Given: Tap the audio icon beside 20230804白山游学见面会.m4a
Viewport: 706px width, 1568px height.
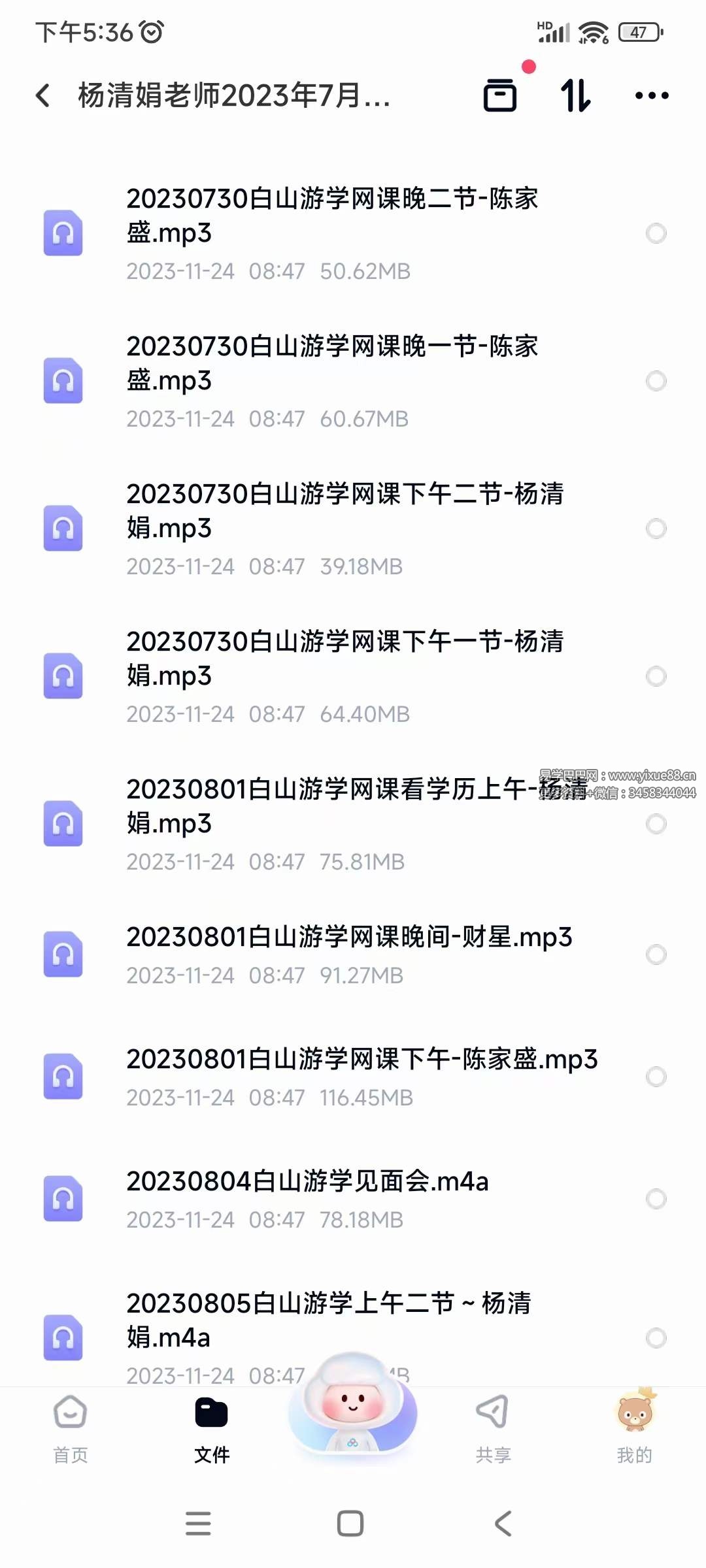Looking at the screenshot, I should [x=63, y=1198].
